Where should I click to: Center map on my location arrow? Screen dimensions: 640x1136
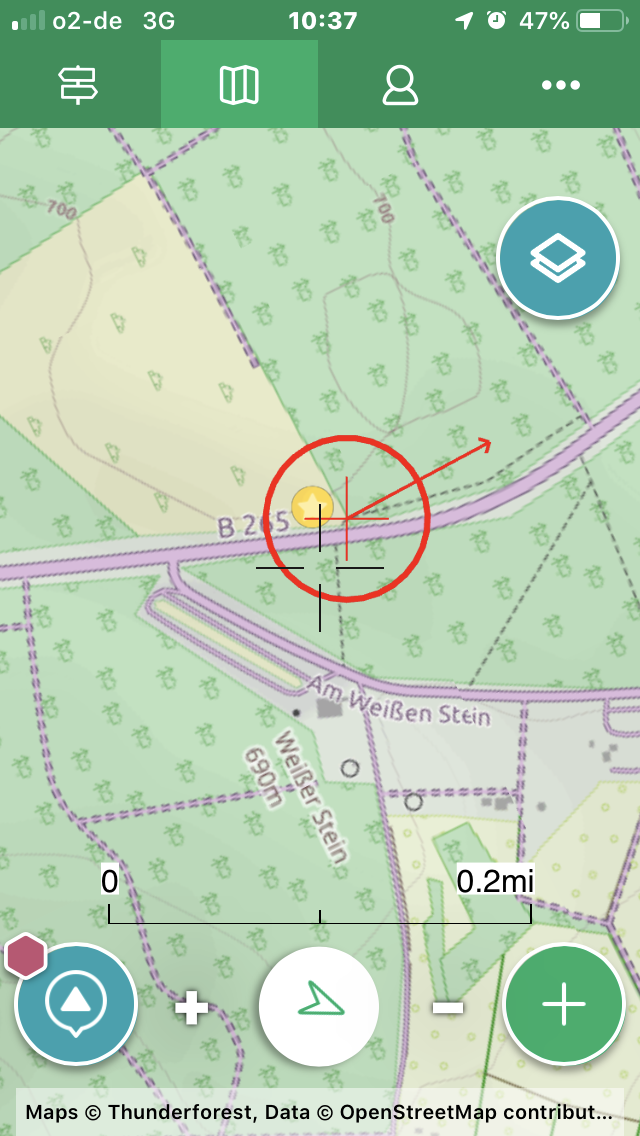tap(319, 1006)
